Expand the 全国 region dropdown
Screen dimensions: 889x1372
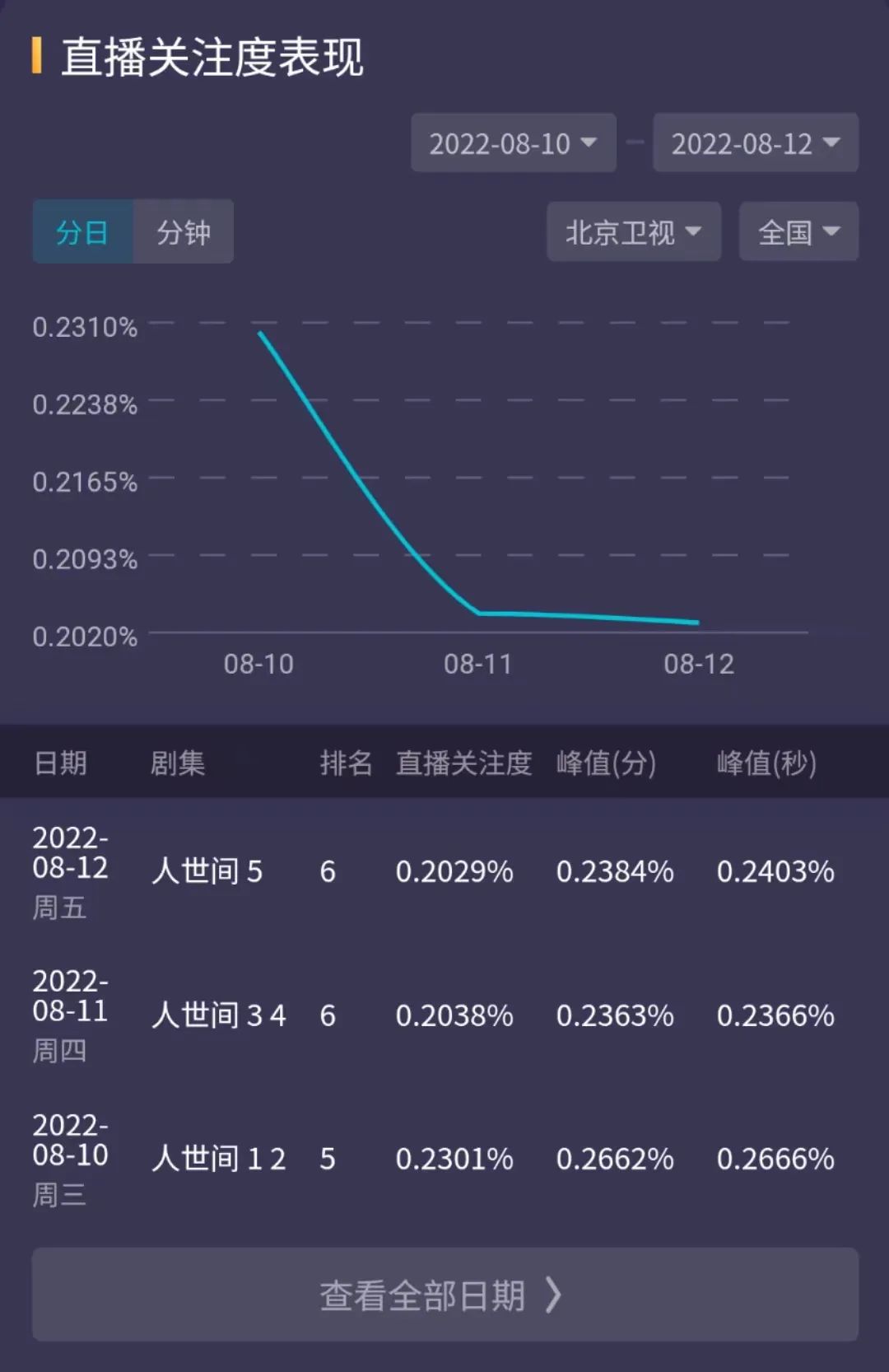pos(798,232)
